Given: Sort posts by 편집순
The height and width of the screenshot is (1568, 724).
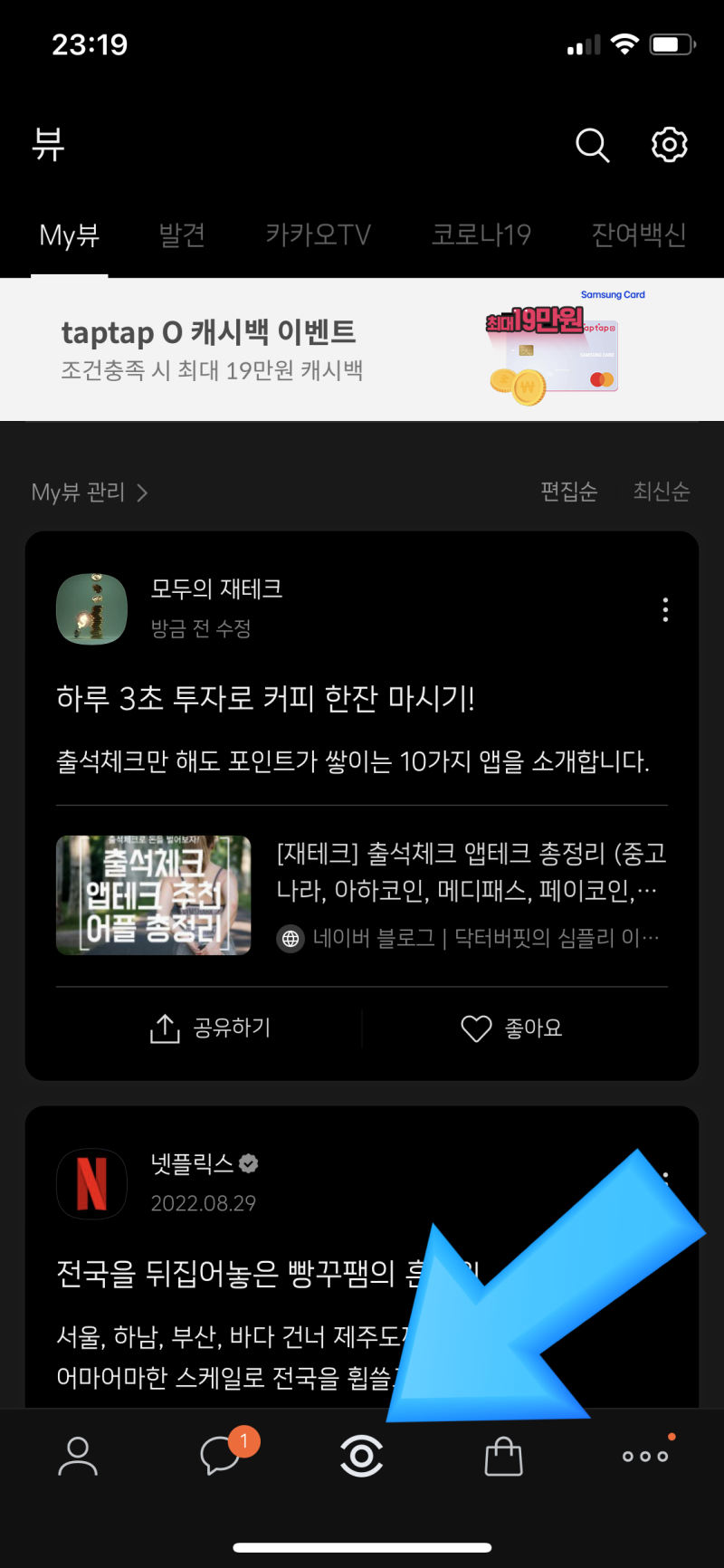Looking at the screenshot, I should click(x=567, y=492).
